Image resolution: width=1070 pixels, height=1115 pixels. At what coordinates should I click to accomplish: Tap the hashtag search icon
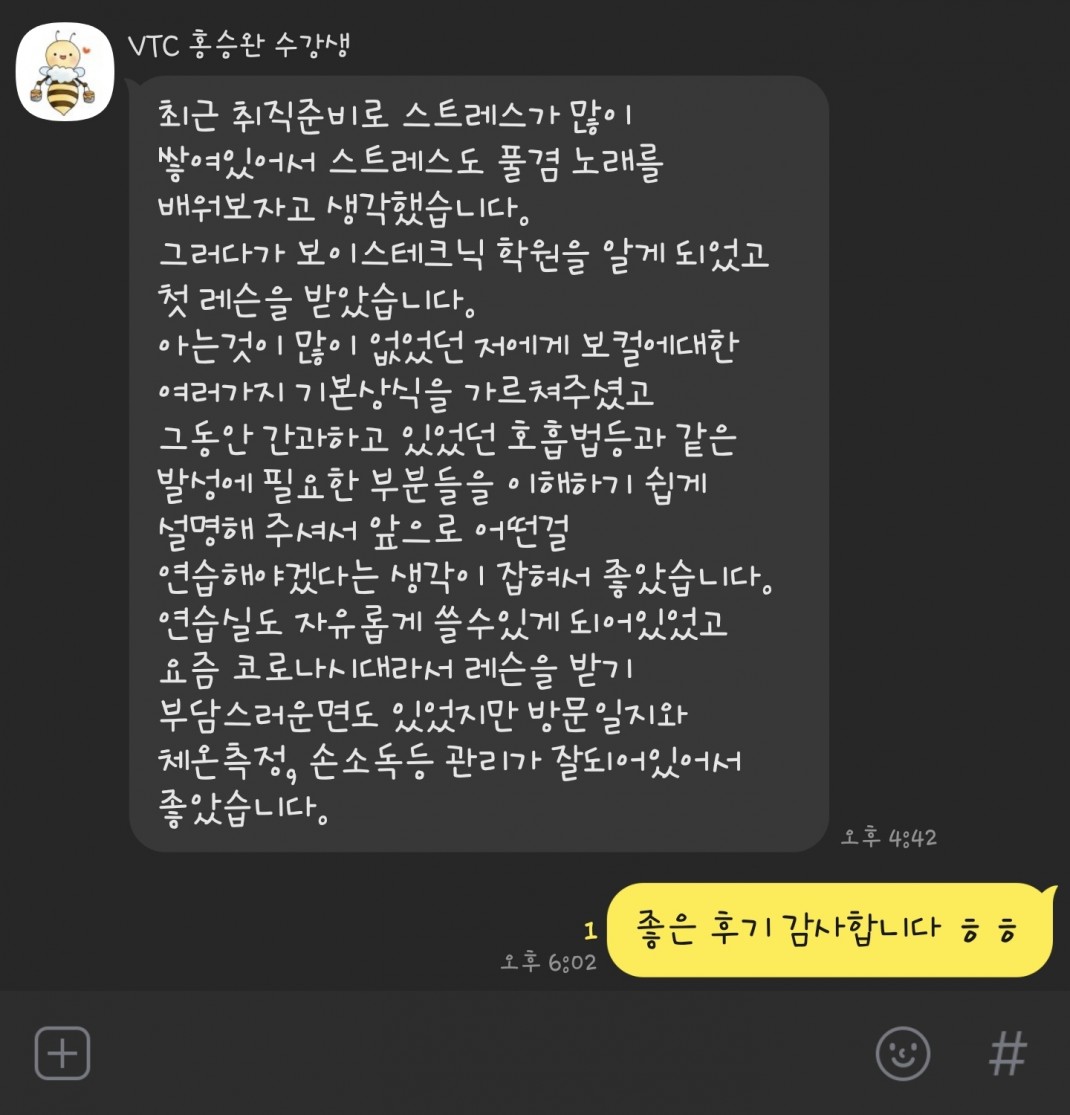pos(1007,1053)
